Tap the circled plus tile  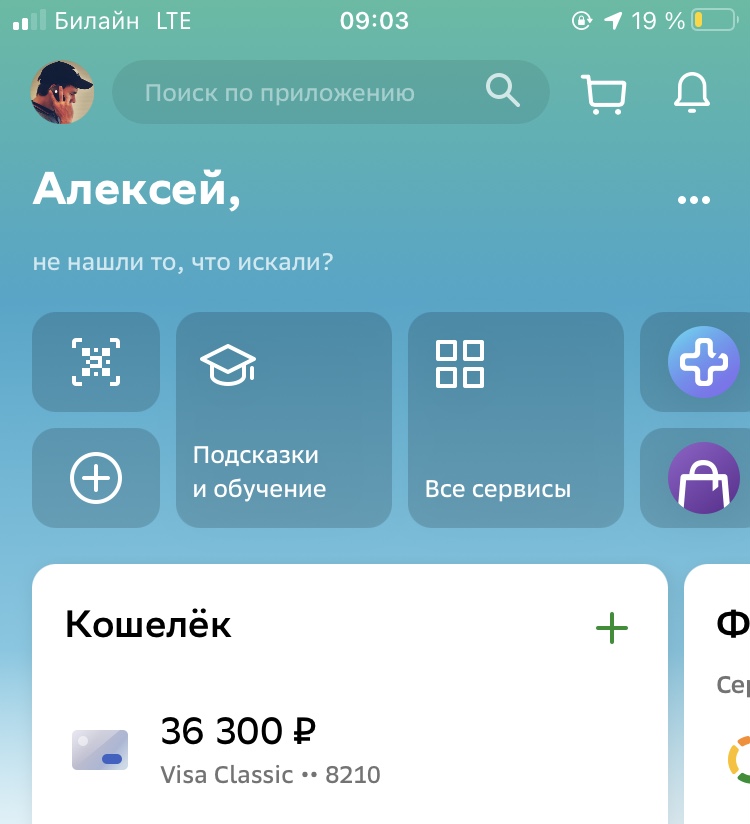[x=96, y=478]
